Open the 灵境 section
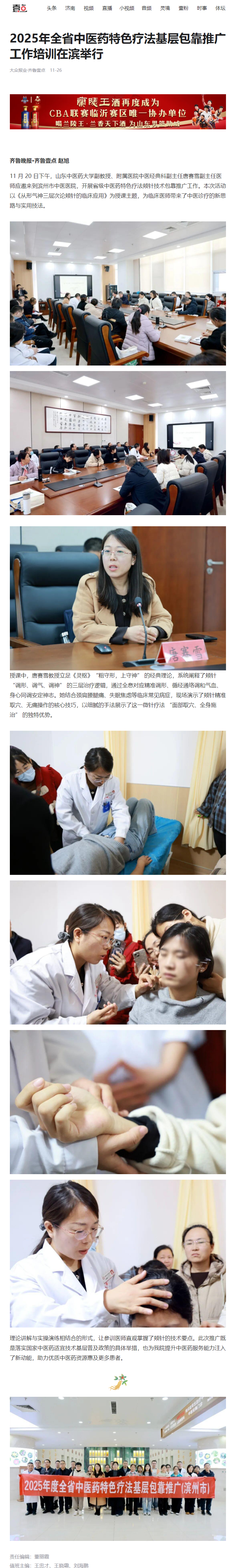The image size is (234, 1568). [x=164, y=9]
